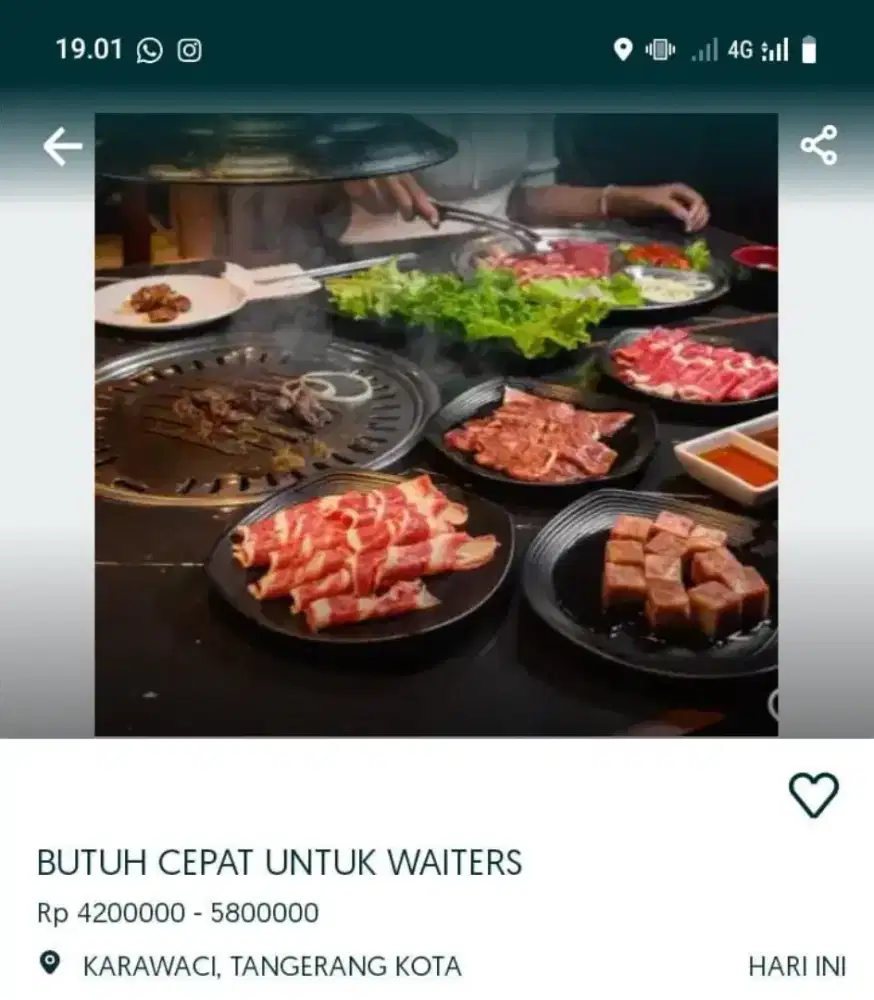Open the listing BUTUH CEPAT UNTUK WAITERS
The image size is (874, 1000).
(x=277, y=861)
